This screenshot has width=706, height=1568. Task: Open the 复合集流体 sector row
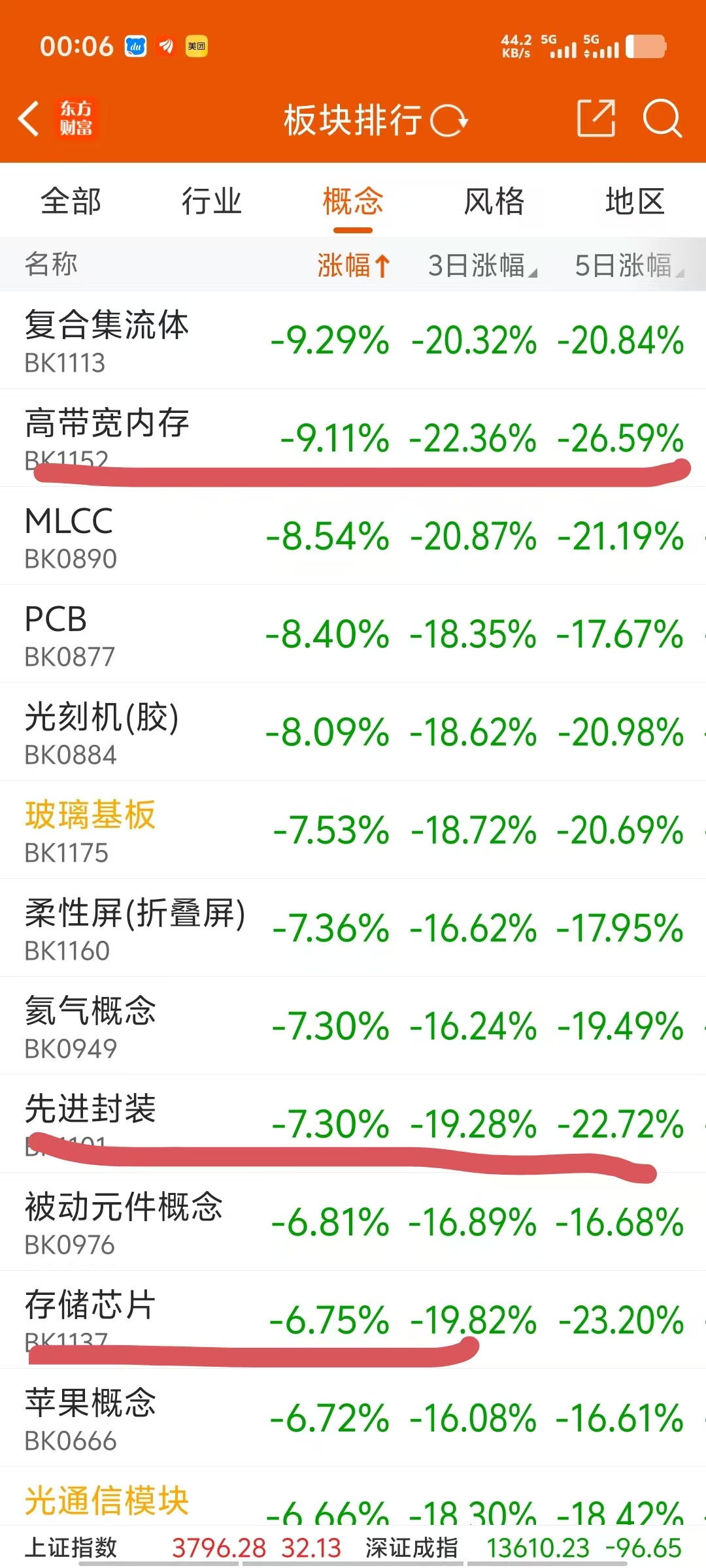pos(353,340)
